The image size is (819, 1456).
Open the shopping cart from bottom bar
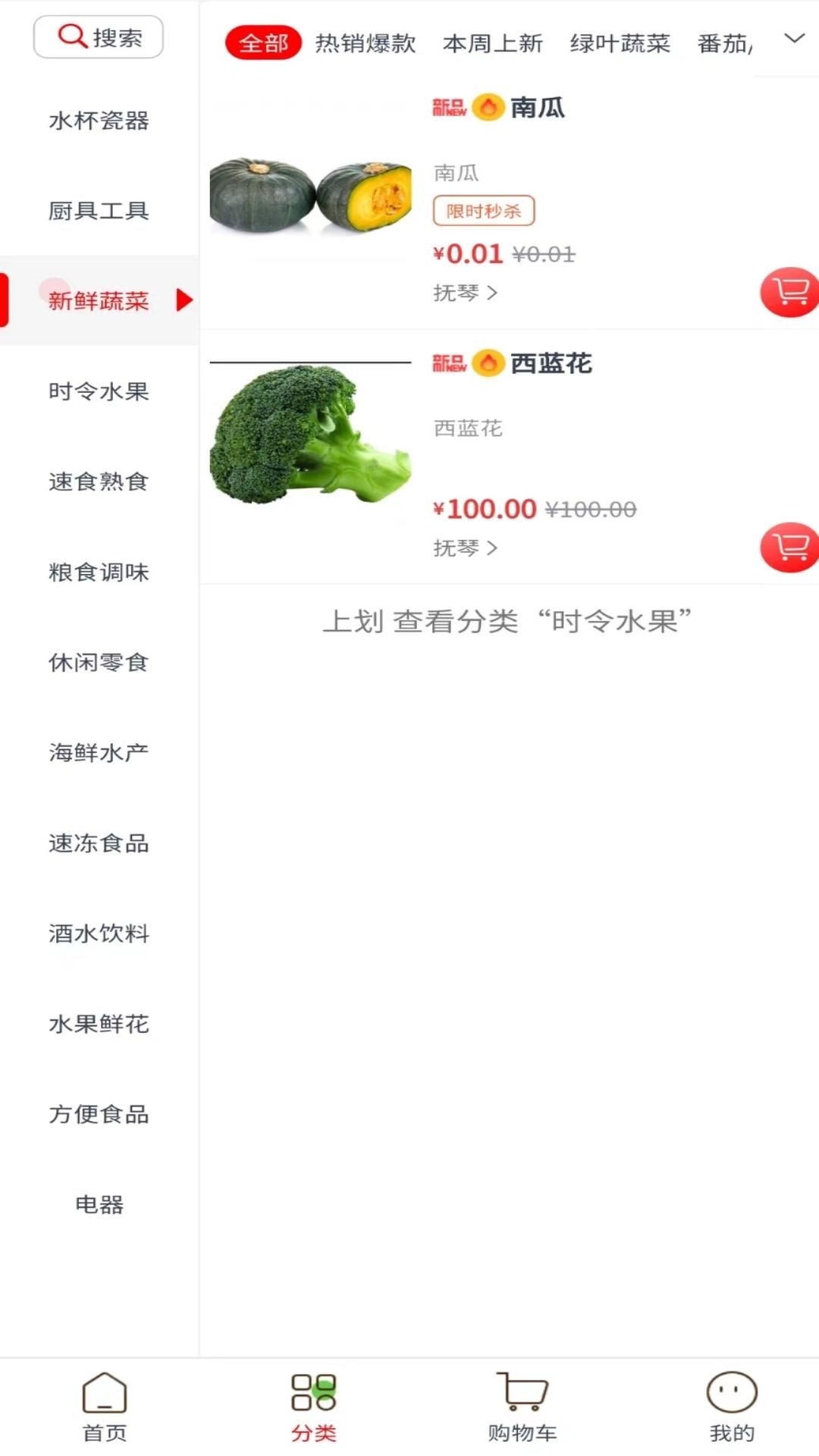[520, 1407]
